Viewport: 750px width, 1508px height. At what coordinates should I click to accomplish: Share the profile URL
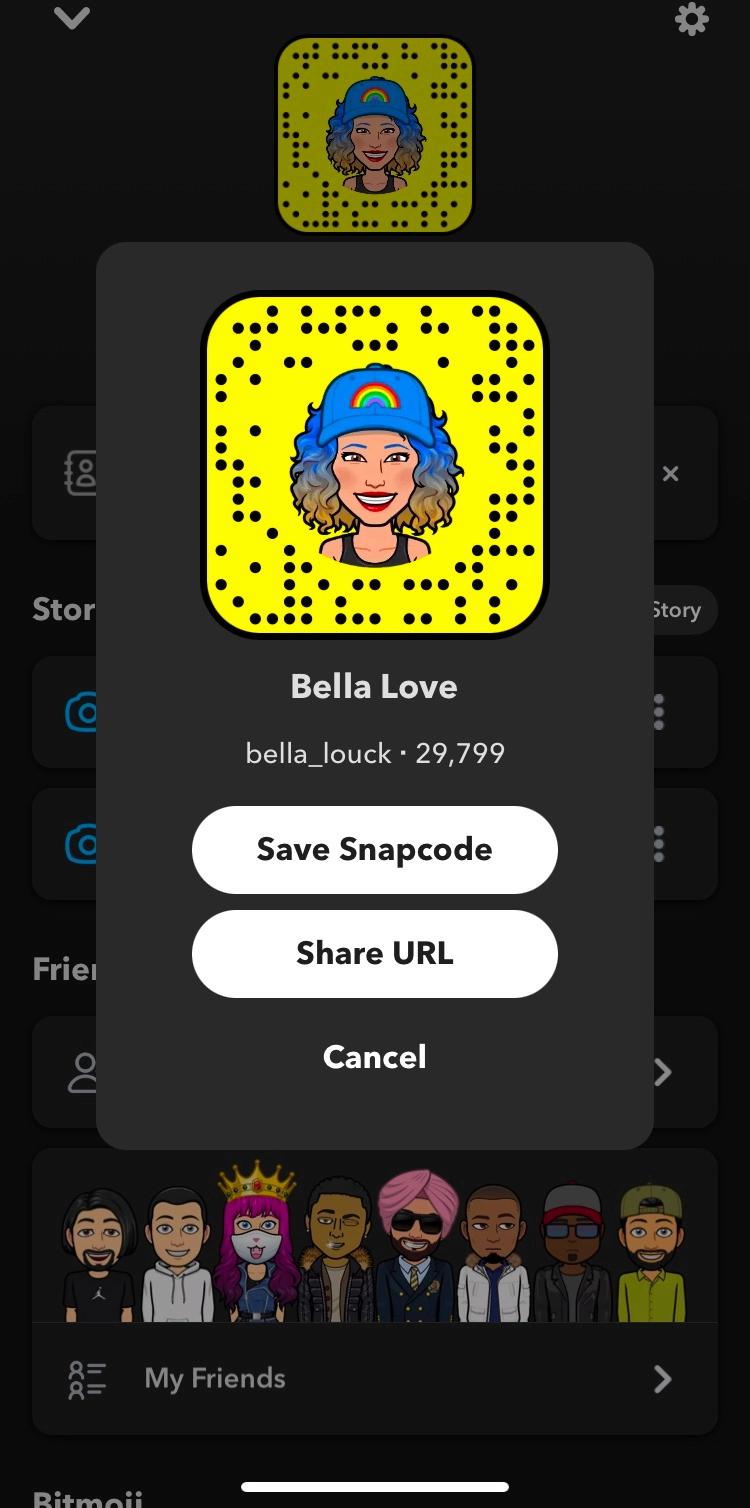click(374, 953)
